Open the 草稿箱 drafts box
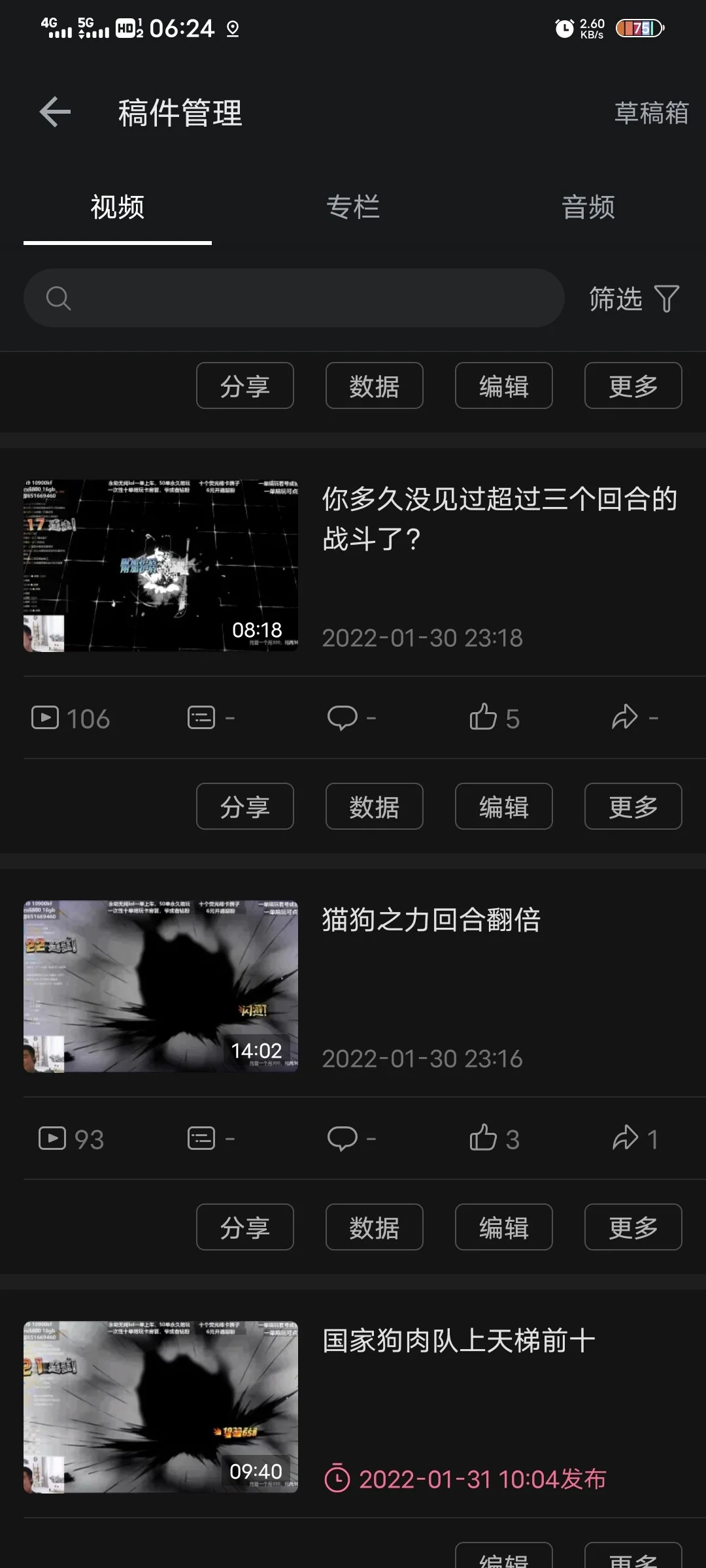This screenshot has width=706, height=1568. tap(651, 113)
